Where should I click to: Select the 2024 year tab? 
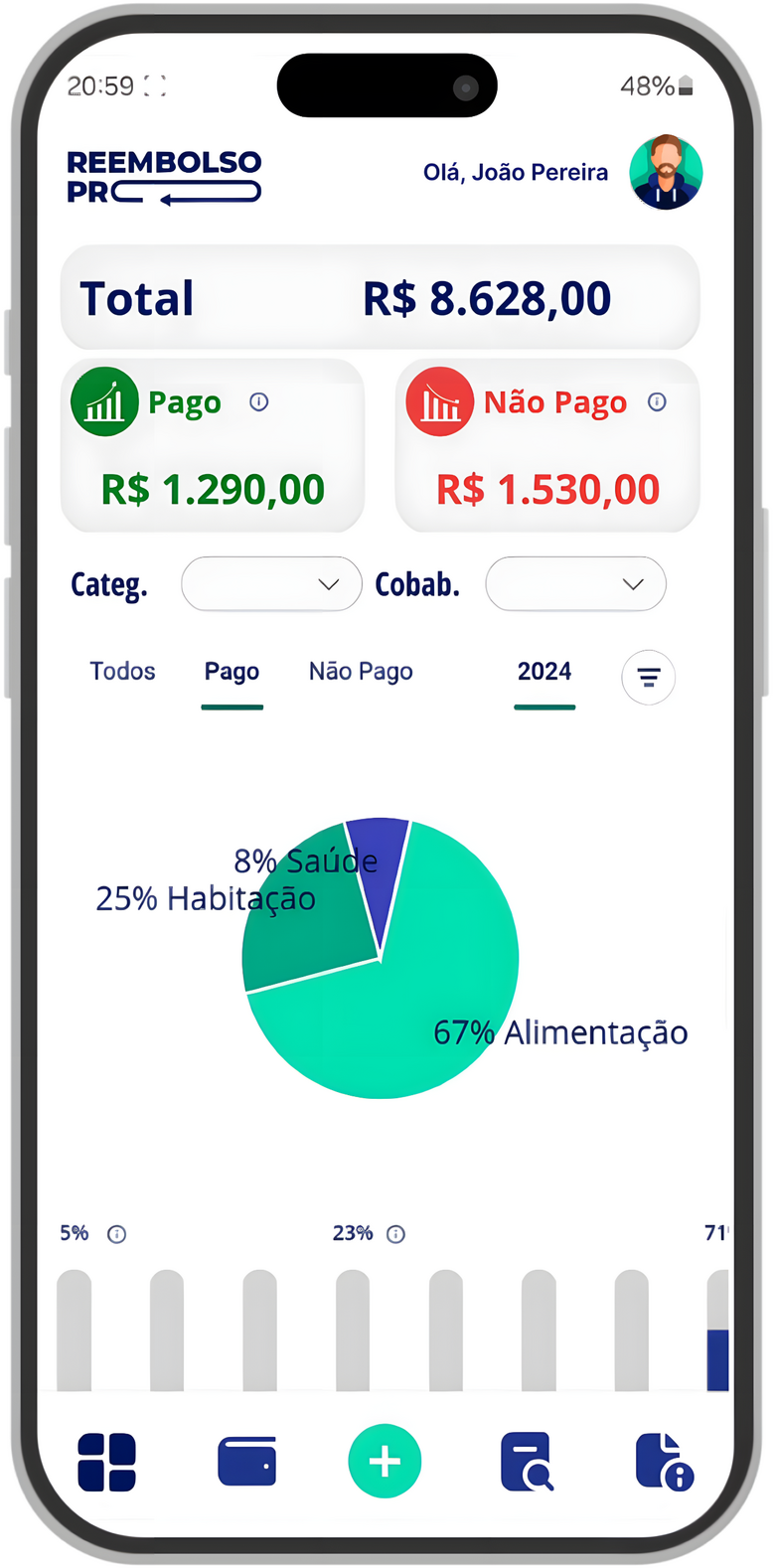(544, 672)
